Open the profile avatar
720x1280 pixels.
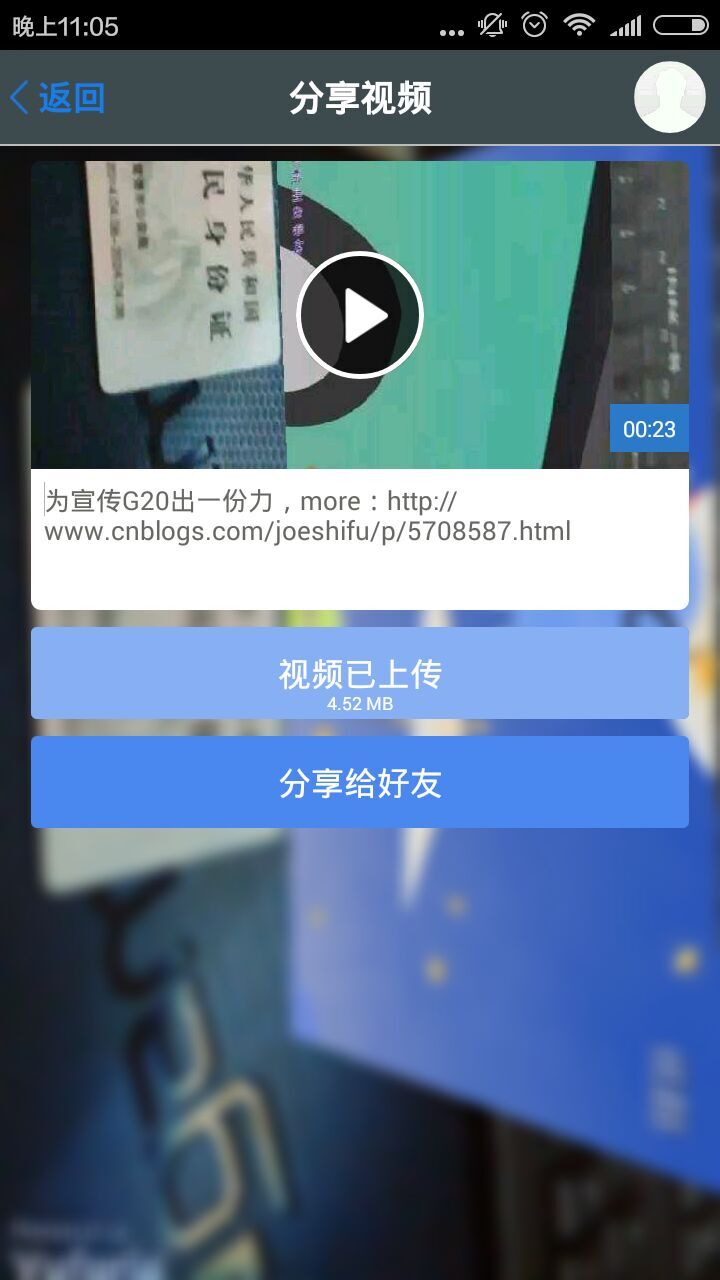[x=670, y=97]
